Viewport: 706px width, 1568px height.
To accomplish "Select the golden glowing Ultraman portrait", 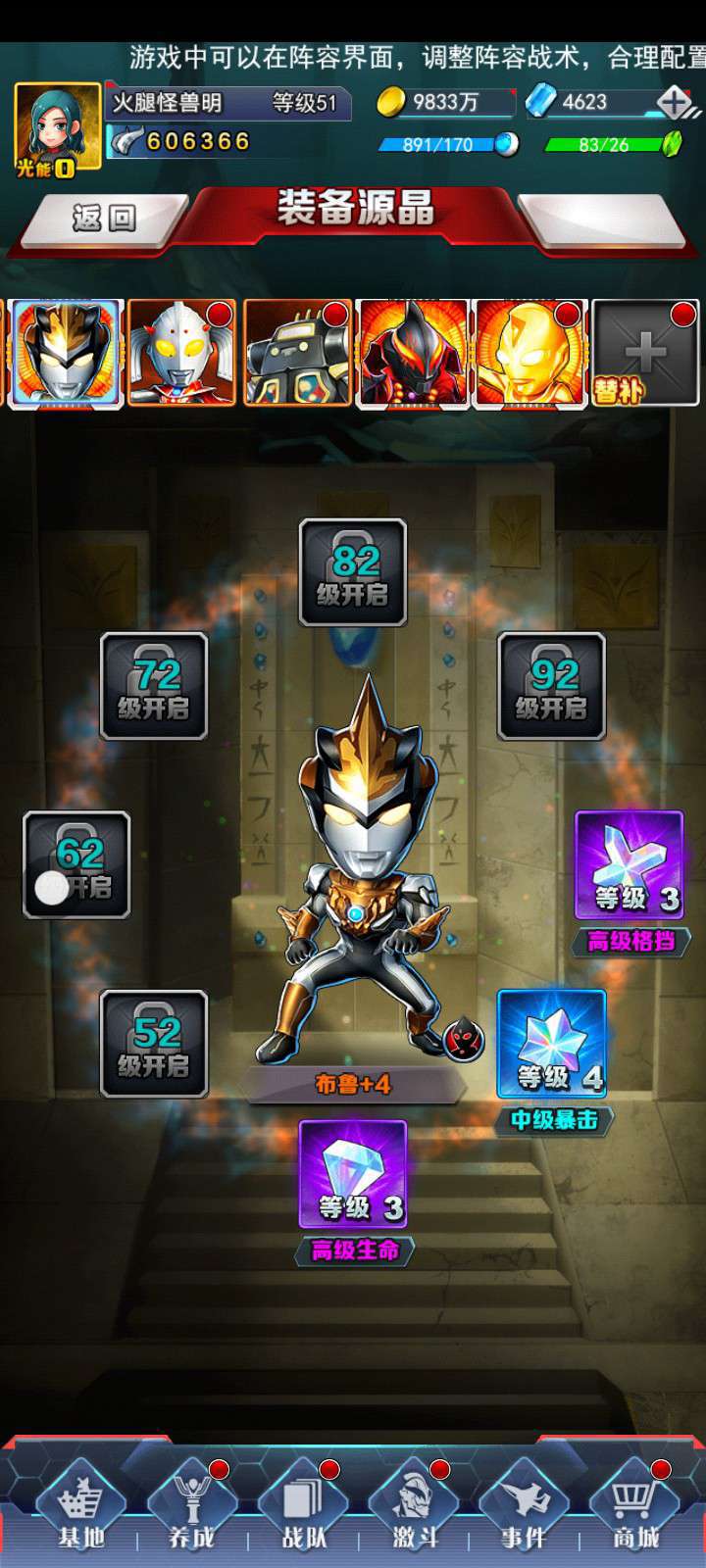I will coord(529,353).
